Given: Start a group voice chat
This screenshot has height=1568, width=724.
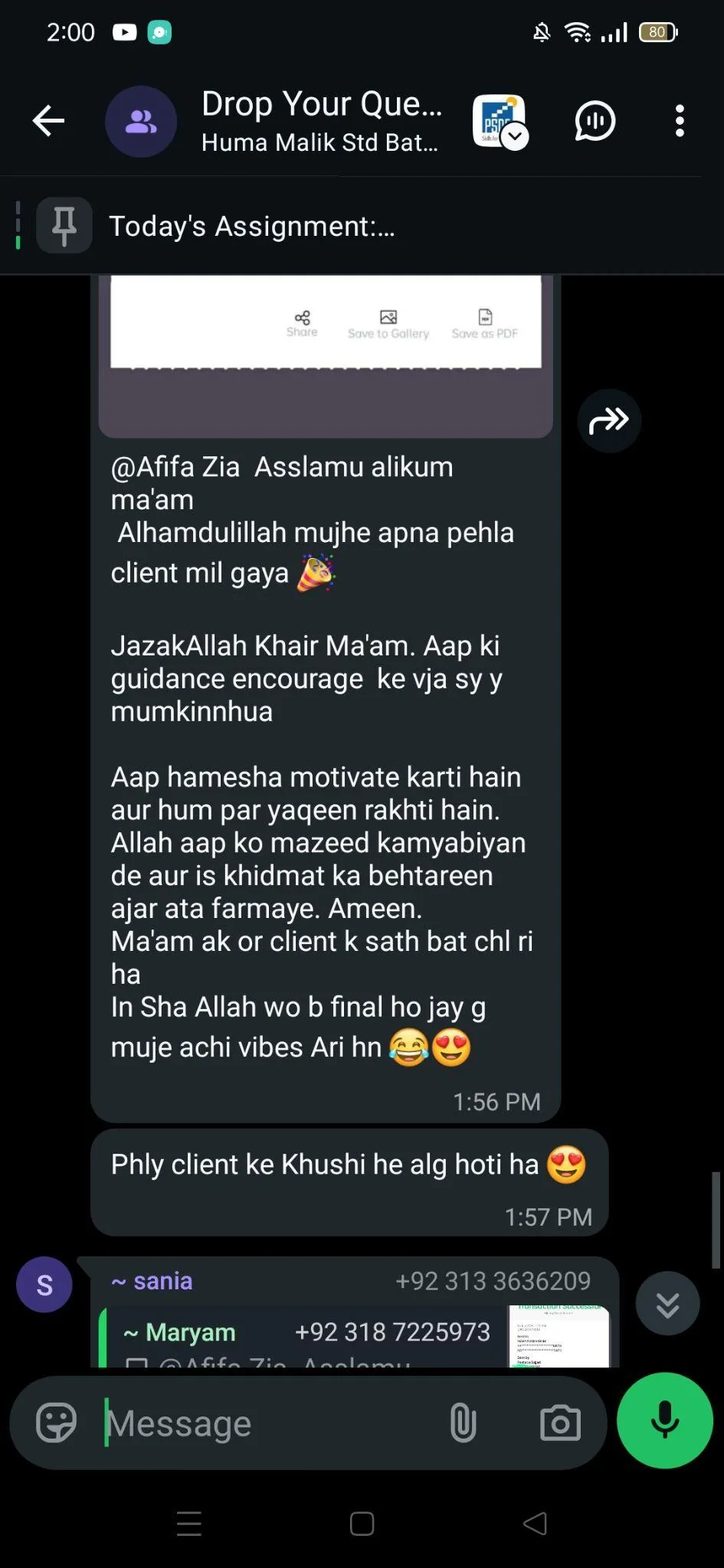Looking at the screenshot, I should click(x=595, y=121).
